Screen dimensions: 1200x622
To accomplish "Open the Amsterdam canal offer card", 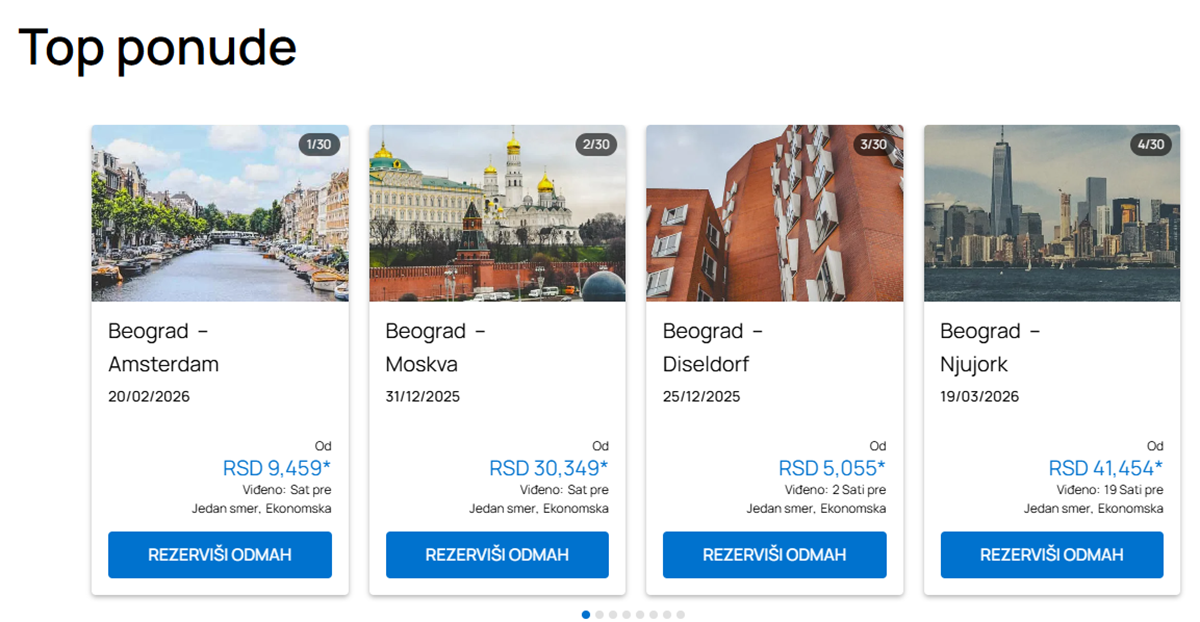I will (220, 213).
